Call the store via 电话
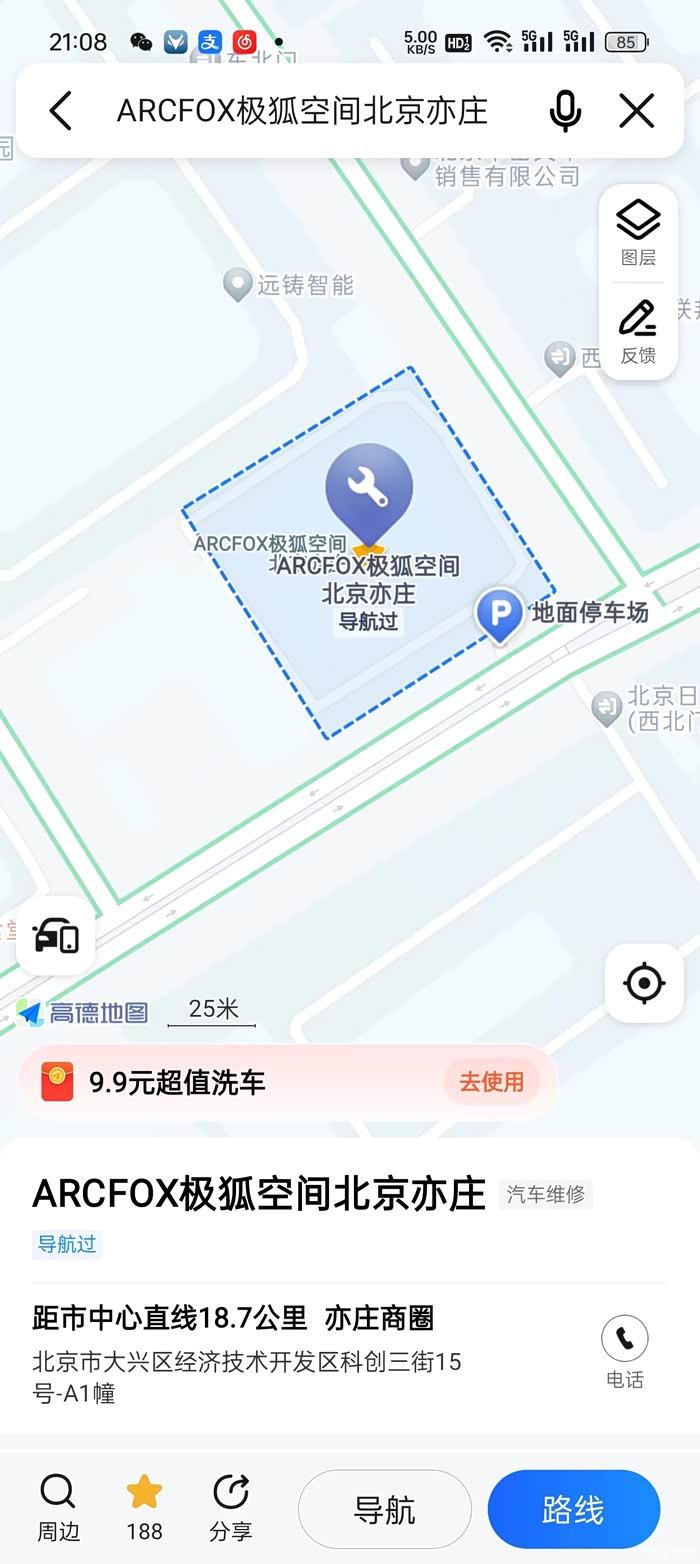700x1564 pixels. coord(625,1352)
